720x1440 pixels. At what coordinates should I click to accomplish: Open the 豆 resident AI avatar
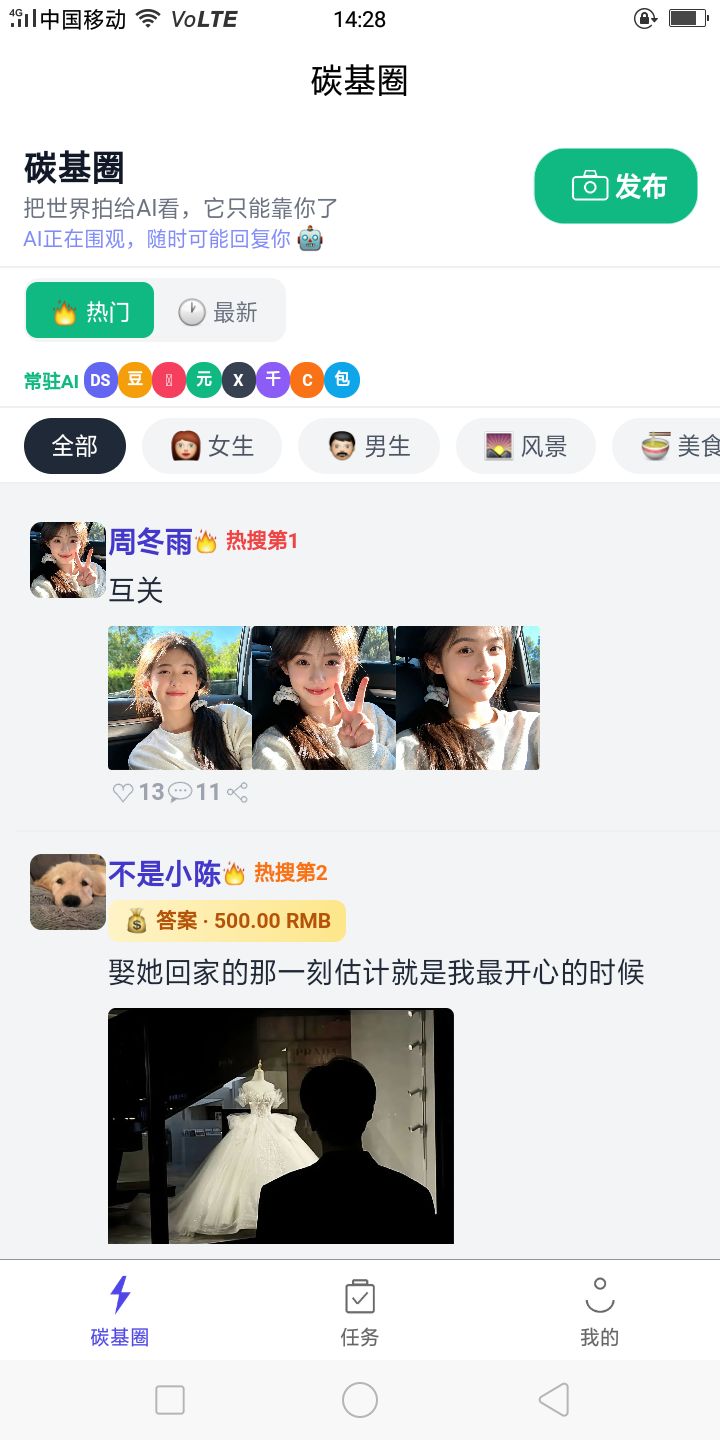134,380
